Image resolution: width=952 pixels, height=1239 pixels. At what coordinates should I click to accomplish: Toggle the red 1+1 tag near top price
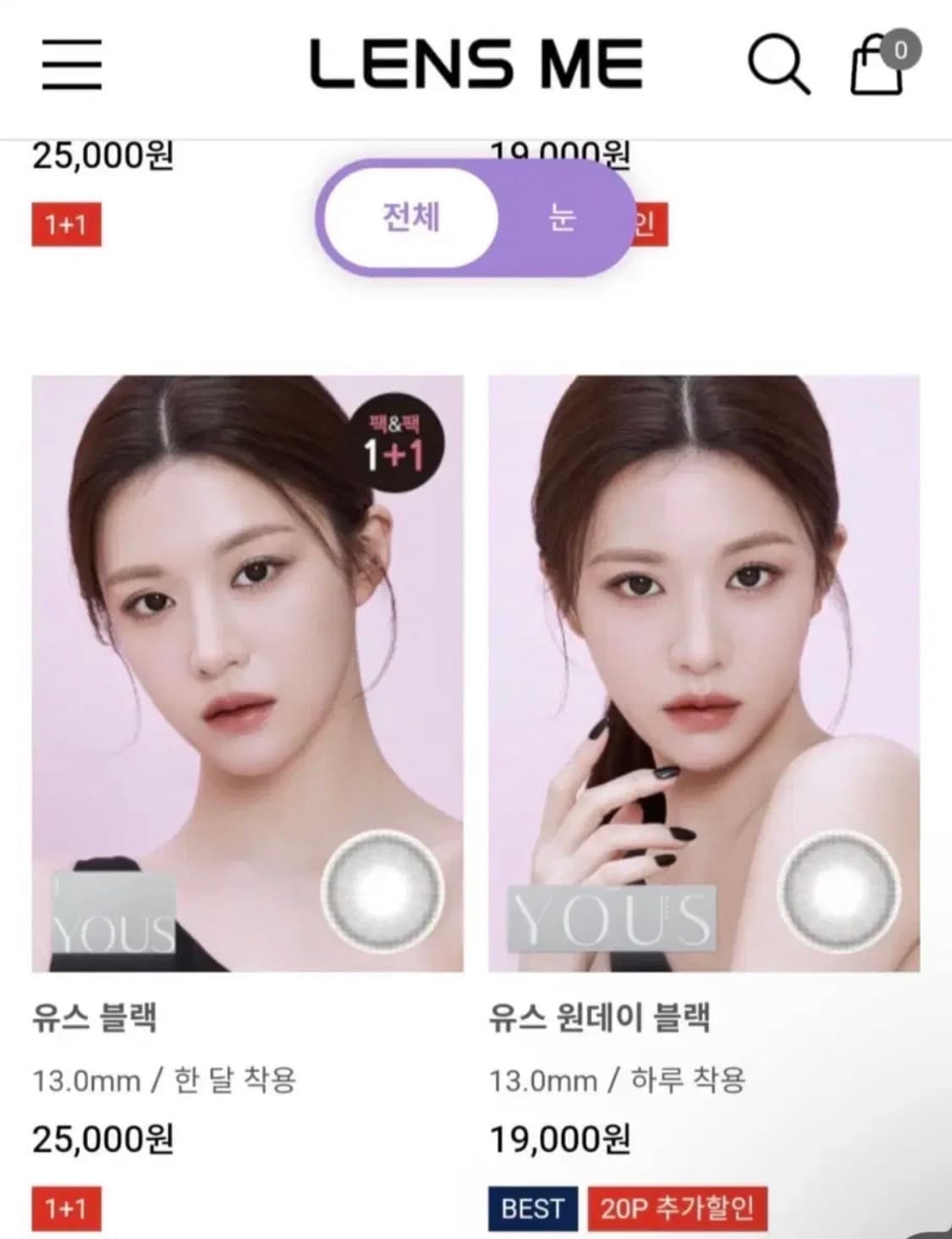(64, 225)
